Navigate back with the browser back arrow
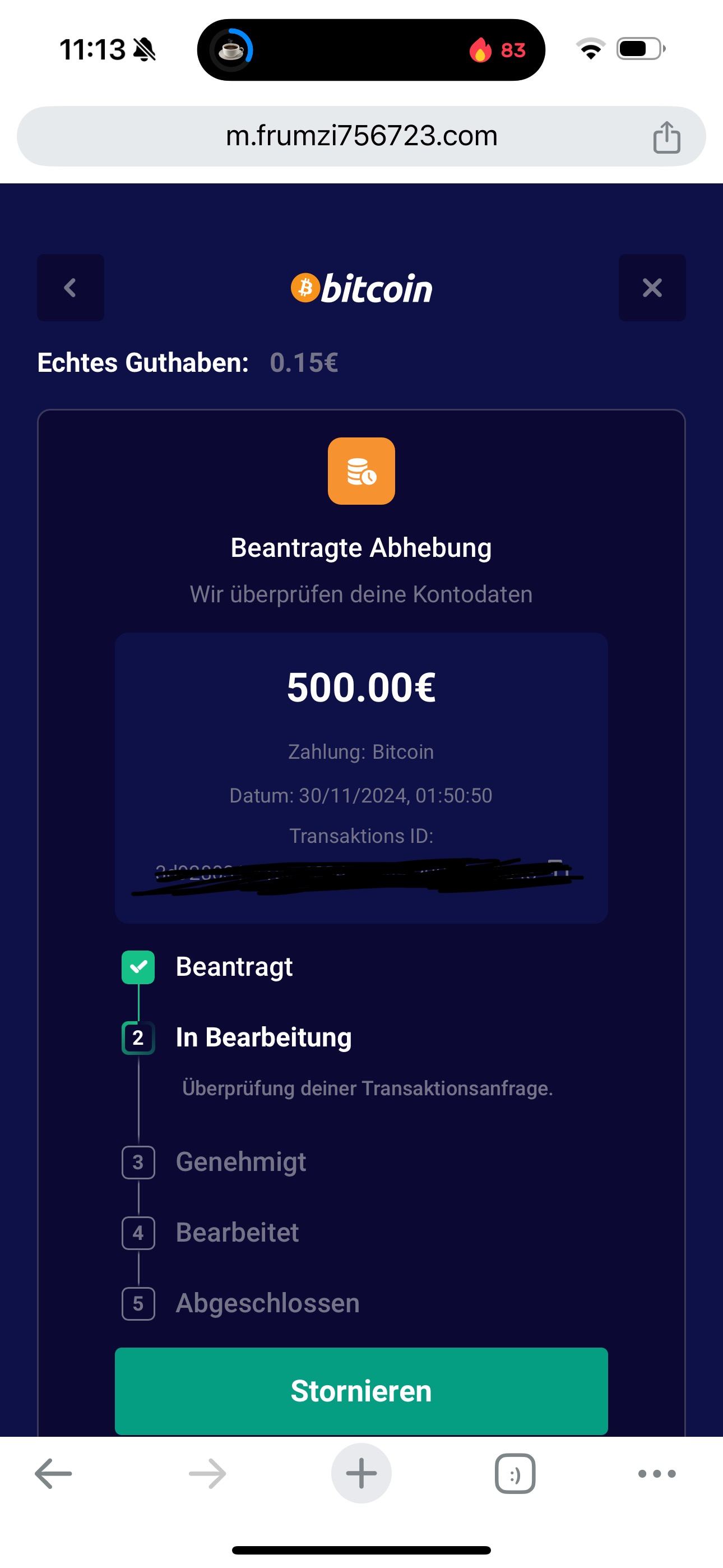This screenshot has height=1568, width=723. (x=54, y=1474)
